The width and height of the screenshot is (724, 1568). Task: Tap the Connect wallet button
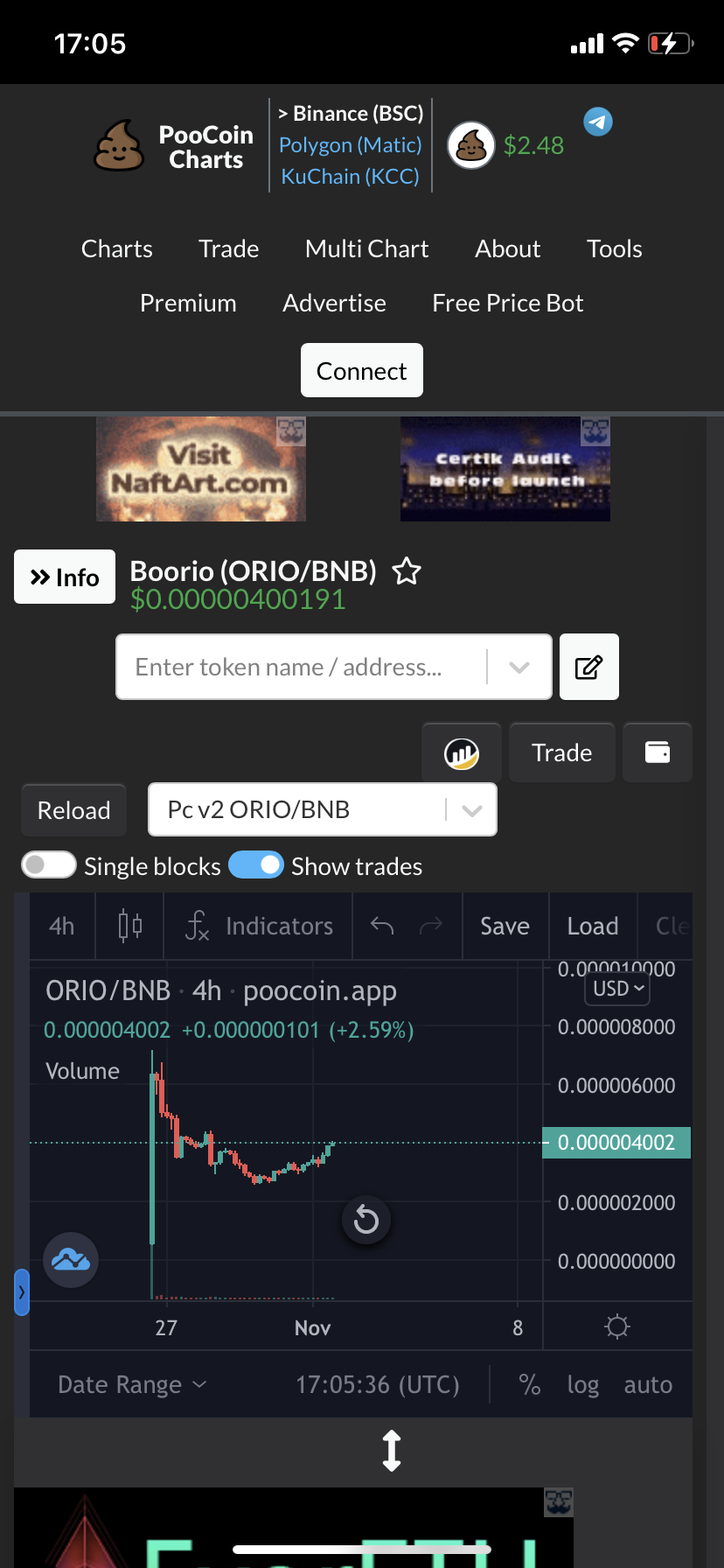pos(361,371)
